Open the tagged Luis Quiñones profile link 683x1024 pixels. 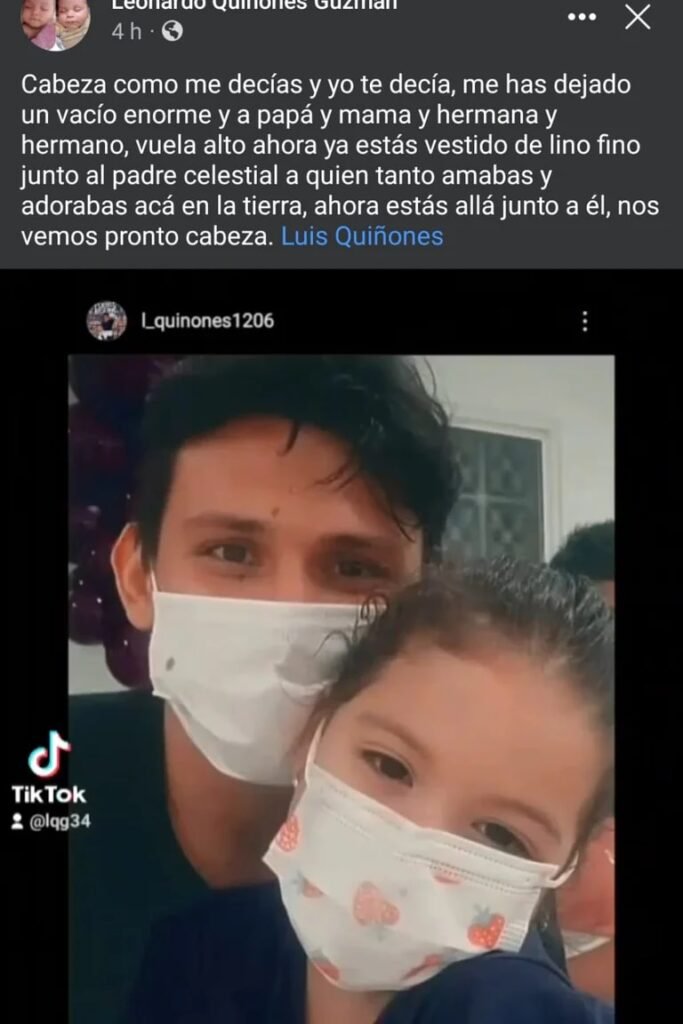(362, 237)
